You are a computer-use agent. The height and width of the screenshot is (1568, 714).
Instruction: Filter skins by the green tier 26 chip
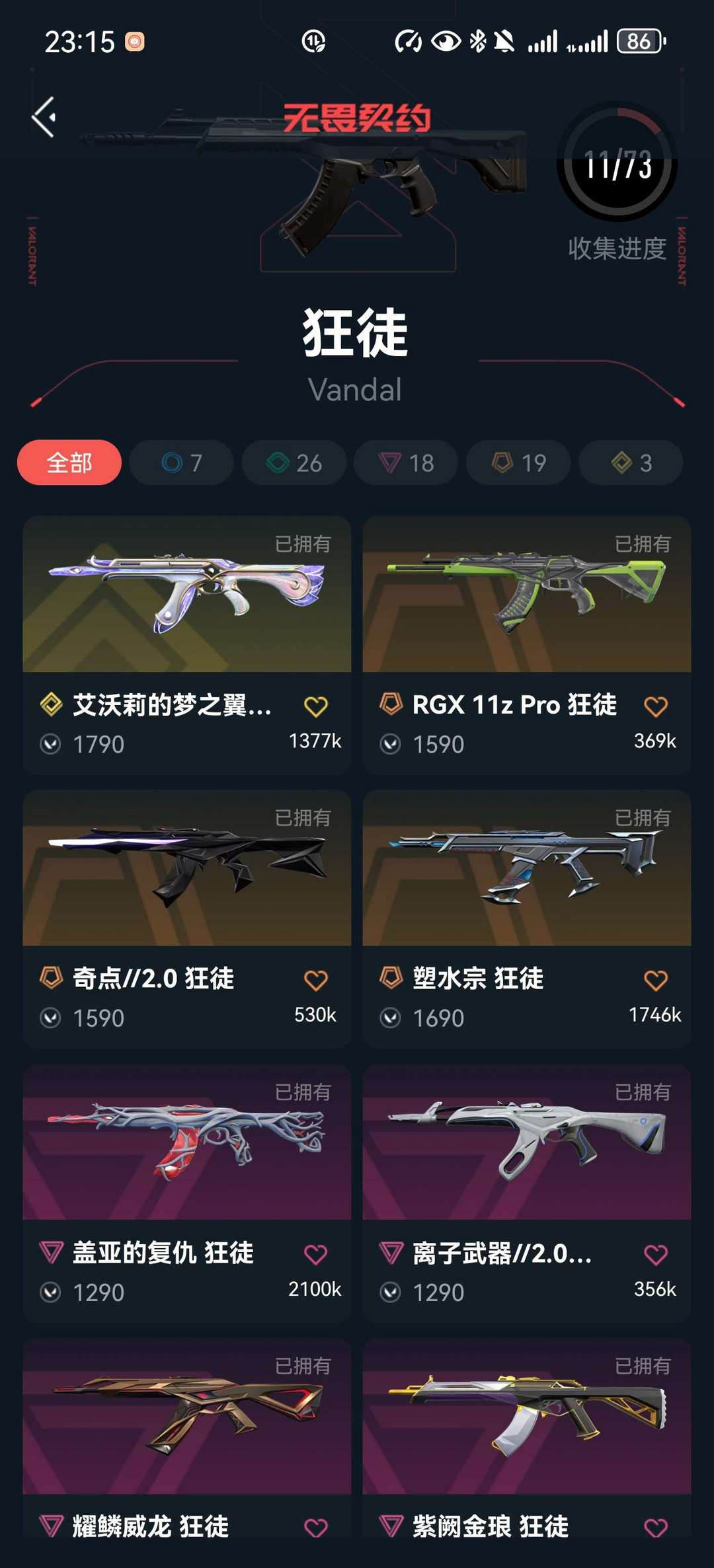pos(294,463)
